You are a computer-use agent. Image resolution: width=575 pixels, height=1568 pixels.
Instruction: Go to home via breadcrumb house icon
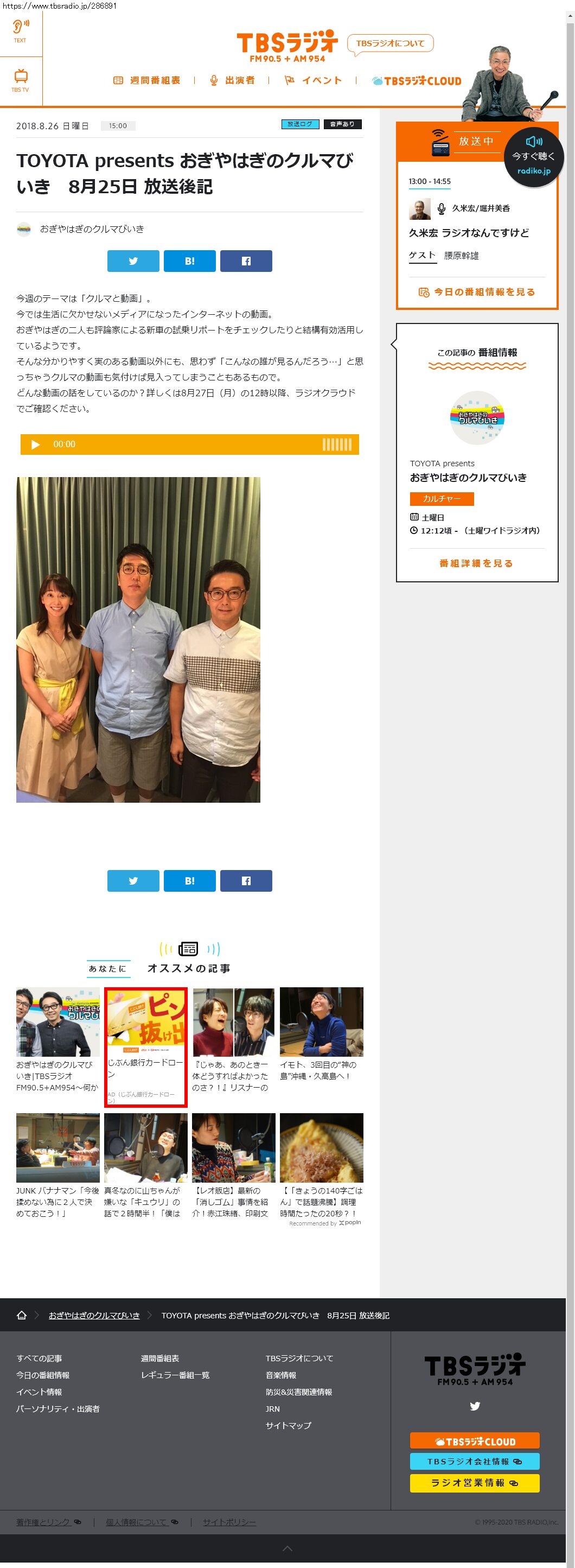click(22, 1315)
